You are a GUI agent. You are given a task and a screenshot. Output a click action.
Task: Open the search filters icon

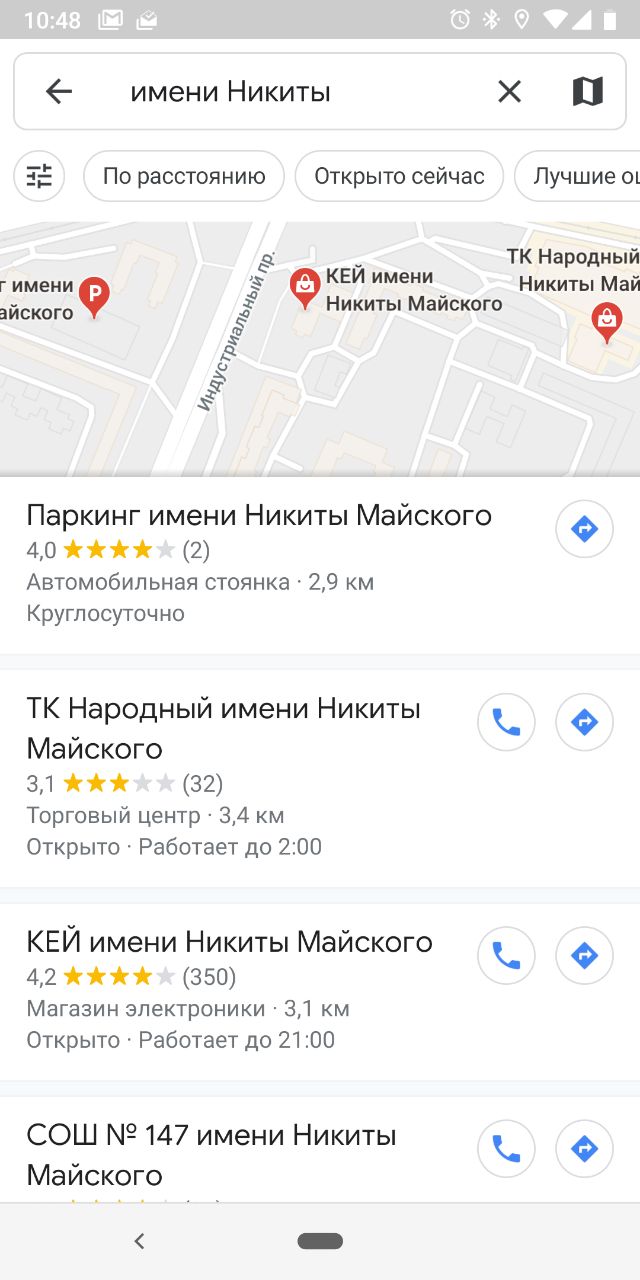(39, 177)
